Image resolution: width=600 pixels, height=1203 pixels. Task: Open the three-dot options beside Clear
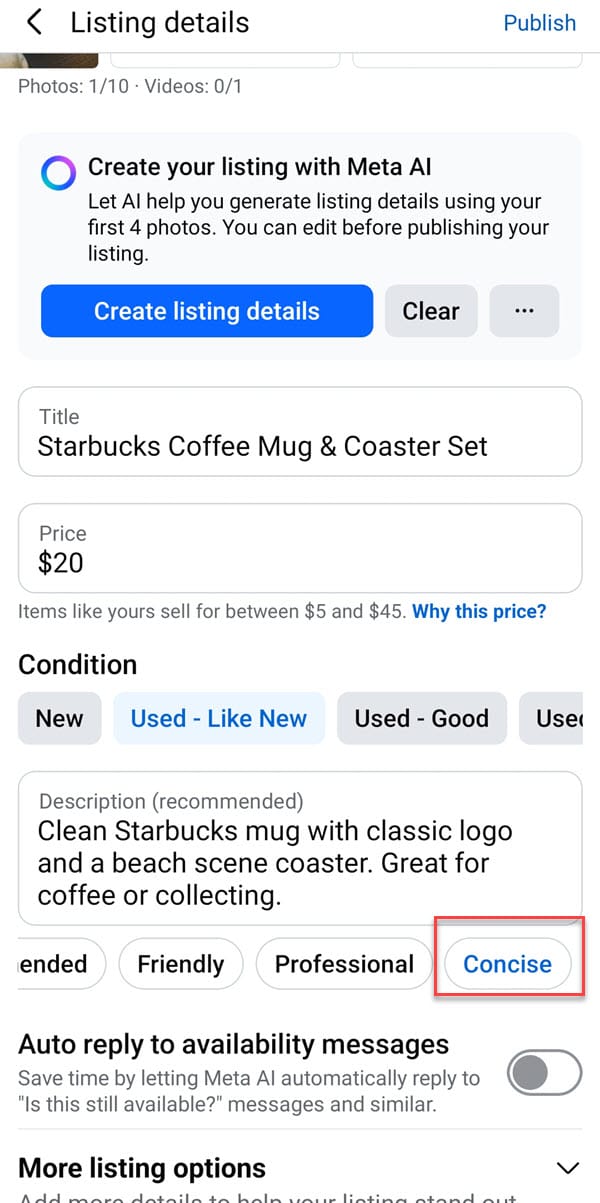click(x=524, y=311)
